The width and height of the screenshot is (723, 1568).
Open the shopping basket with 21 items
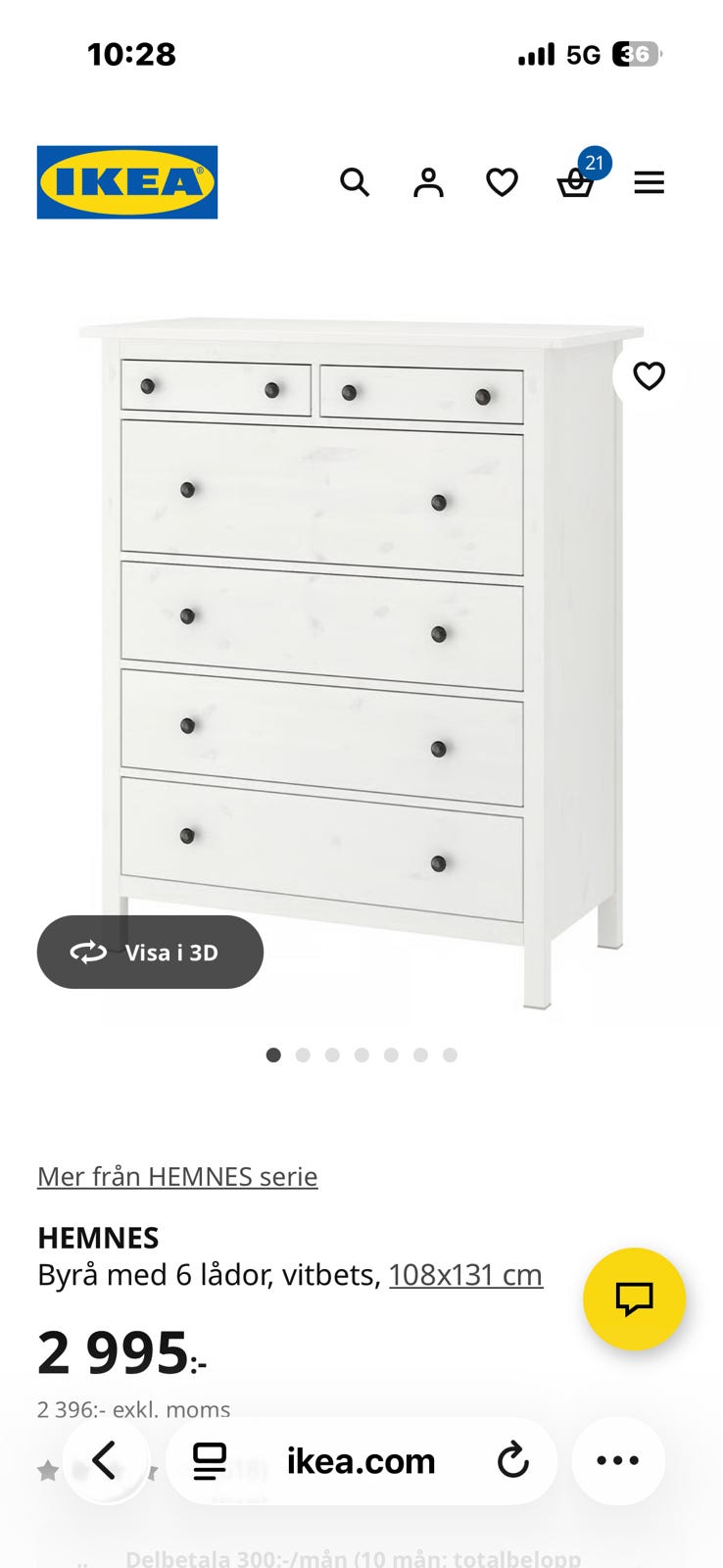[576, 182]
